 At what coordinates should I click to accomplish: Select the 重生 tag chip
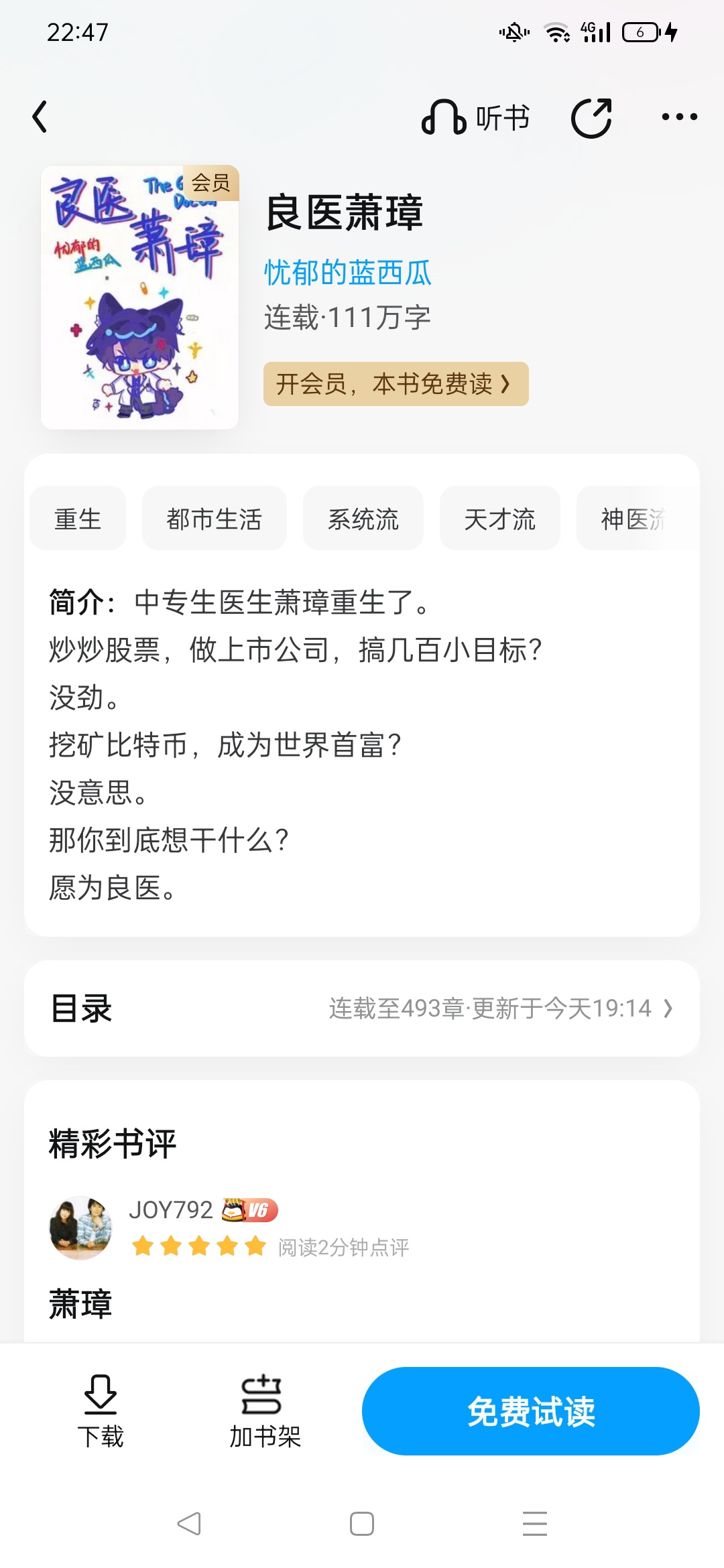(78, 519)
